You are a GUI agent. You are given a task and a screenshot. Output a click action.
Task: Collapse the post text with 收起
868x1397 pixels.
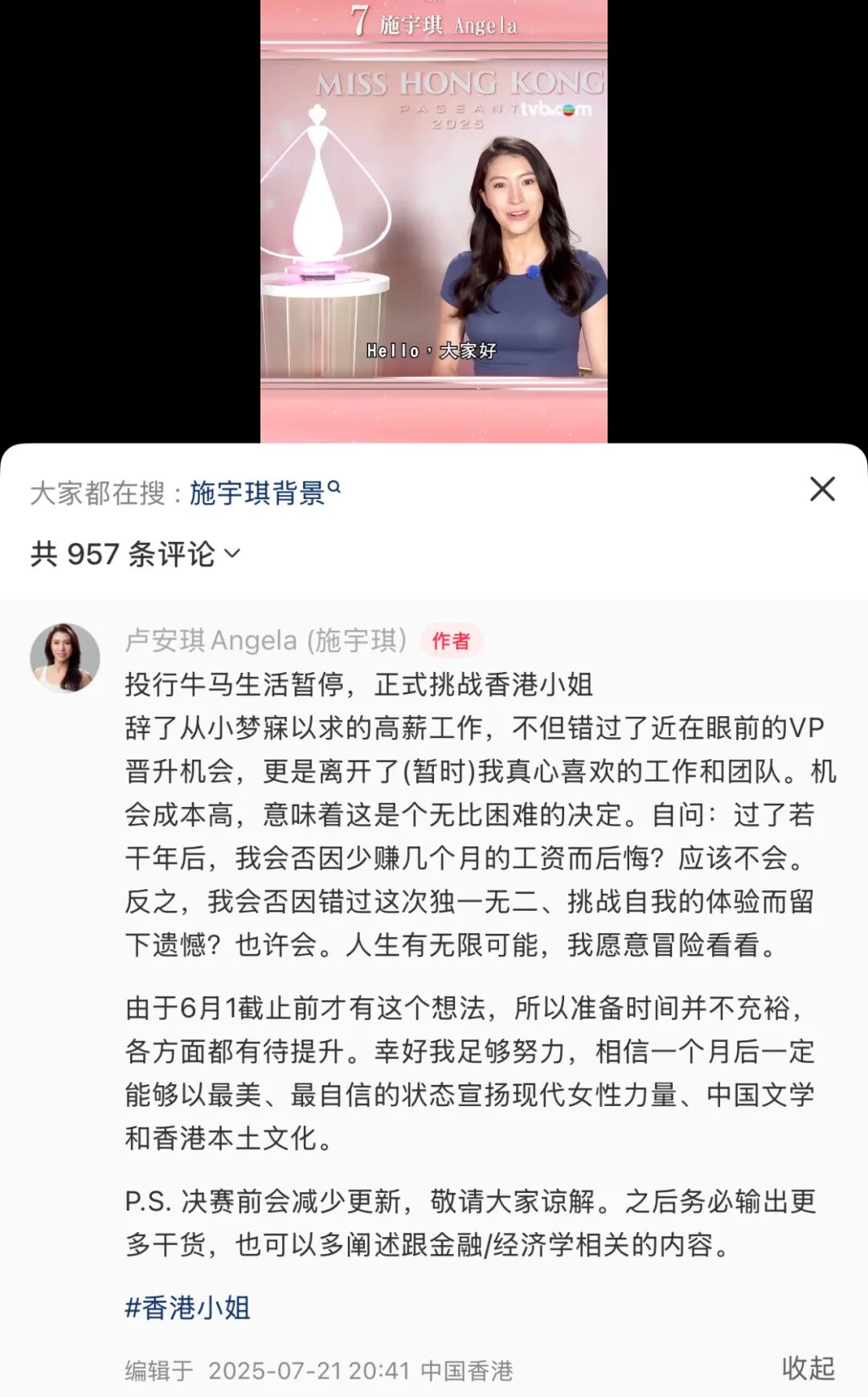808,1367
